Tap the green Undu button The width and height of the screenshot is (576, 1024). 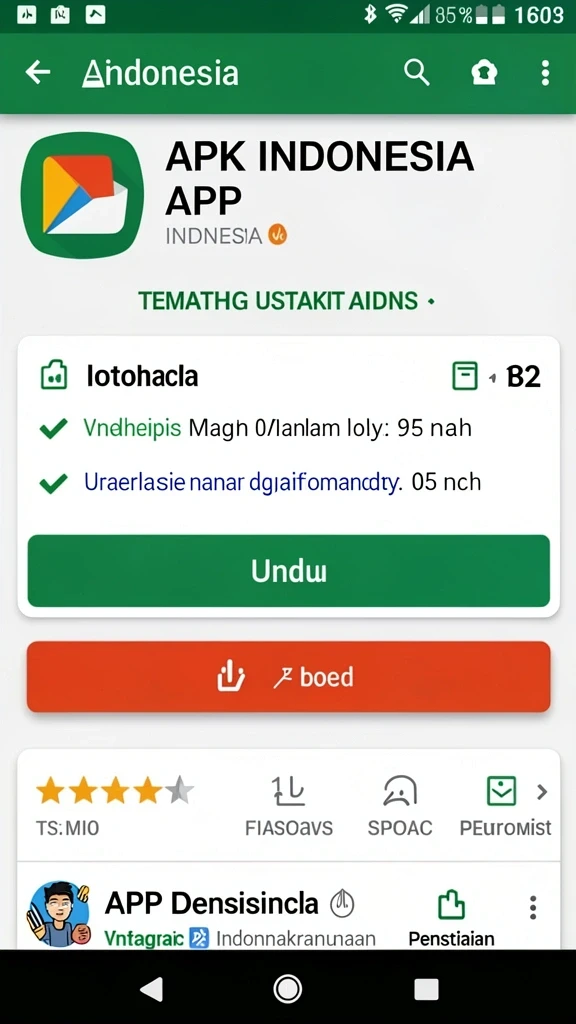pyautogui.click(x=289, y=571)
